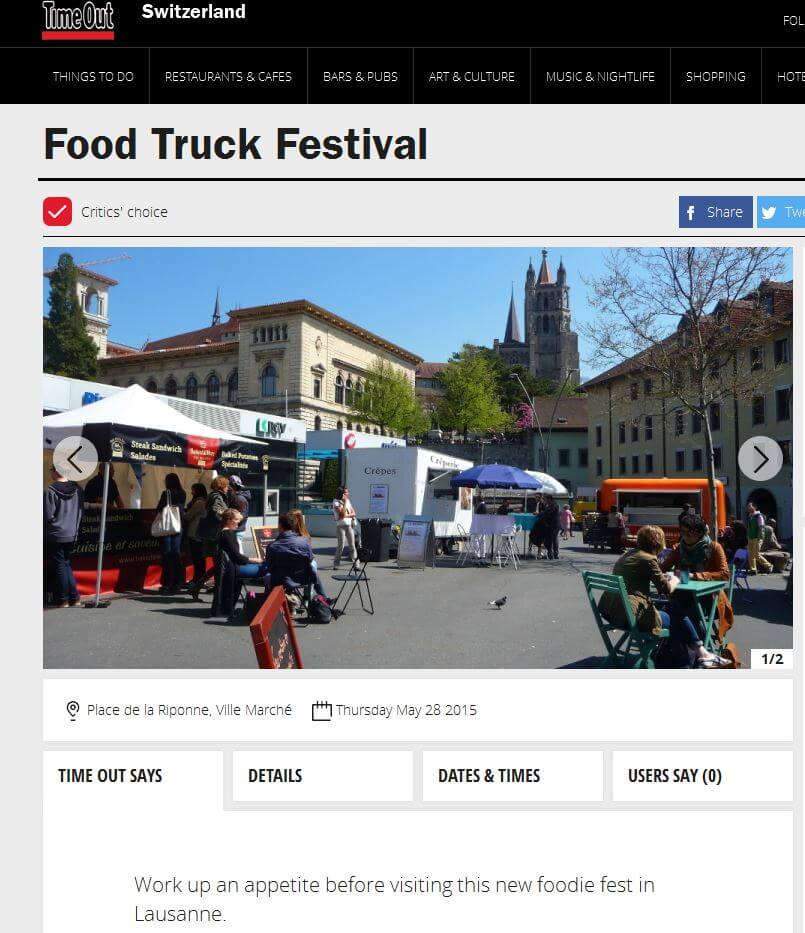This screenshot has height=933, width=805.
Task: Open the Things To Do section
Action: click(x=93, y=76)
